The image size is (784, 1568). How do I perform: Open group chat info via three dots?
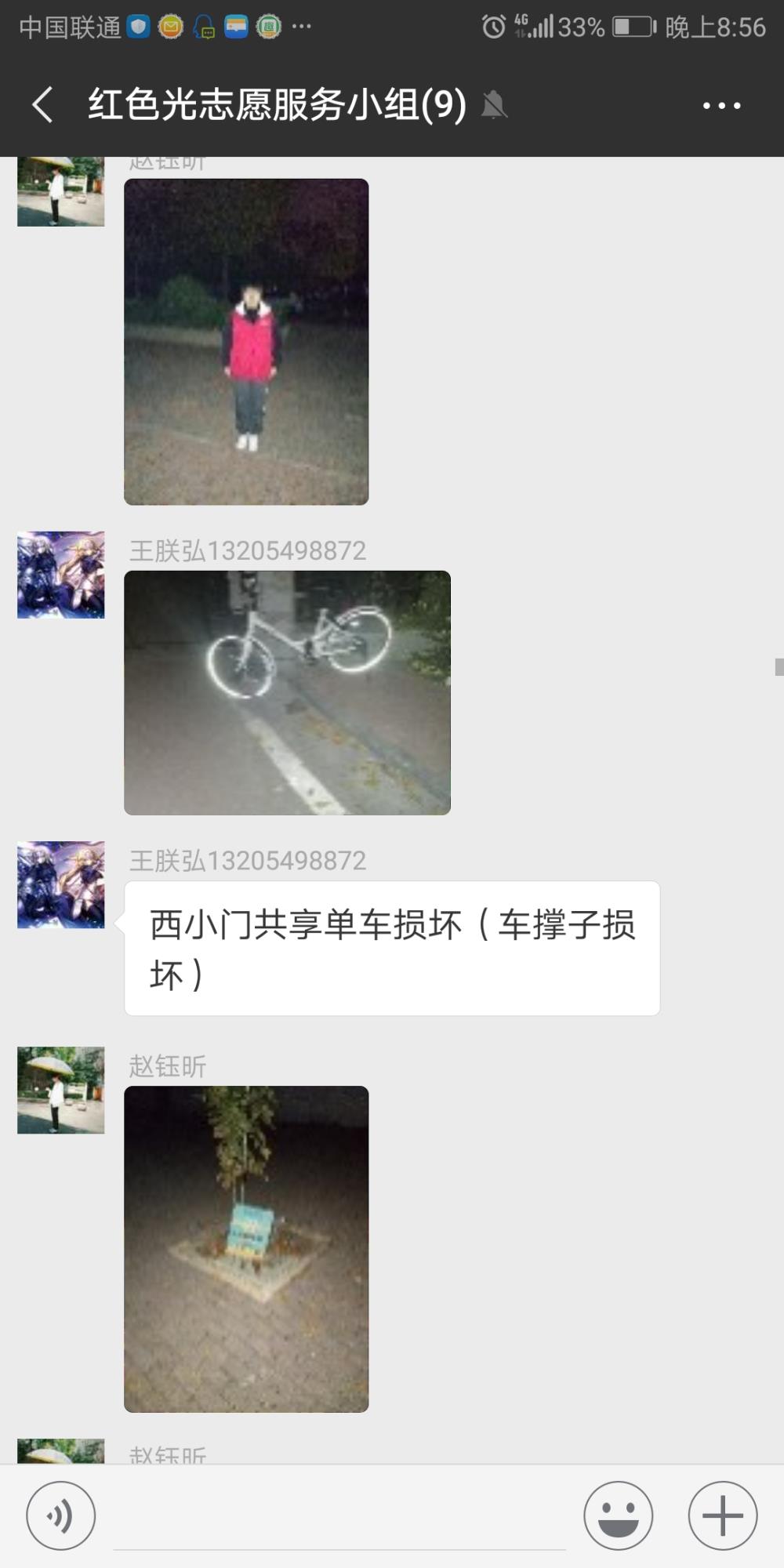coord(722,105)
